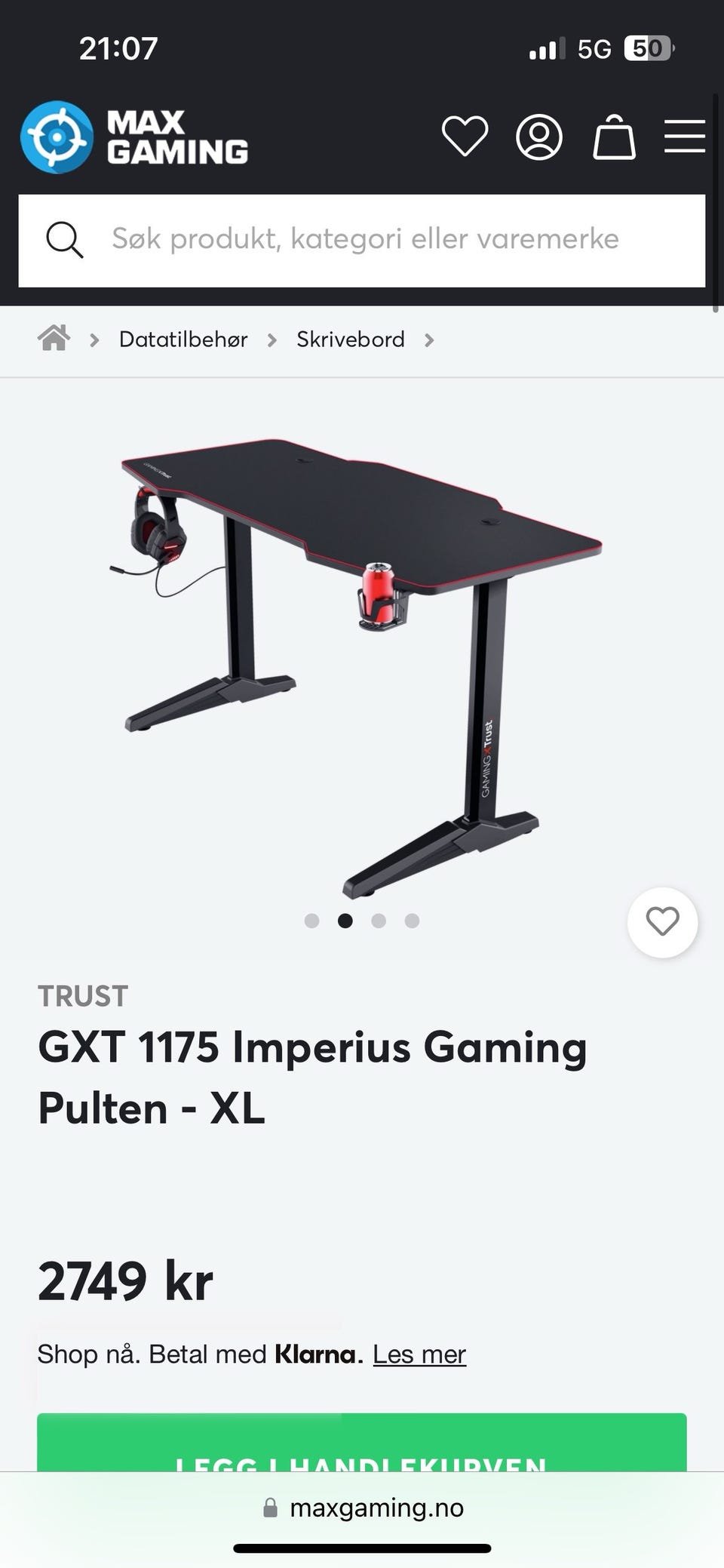The image size is (724, 1568).
Task: Open Klarna's Les mer link
Action: tap(419, 1354)
